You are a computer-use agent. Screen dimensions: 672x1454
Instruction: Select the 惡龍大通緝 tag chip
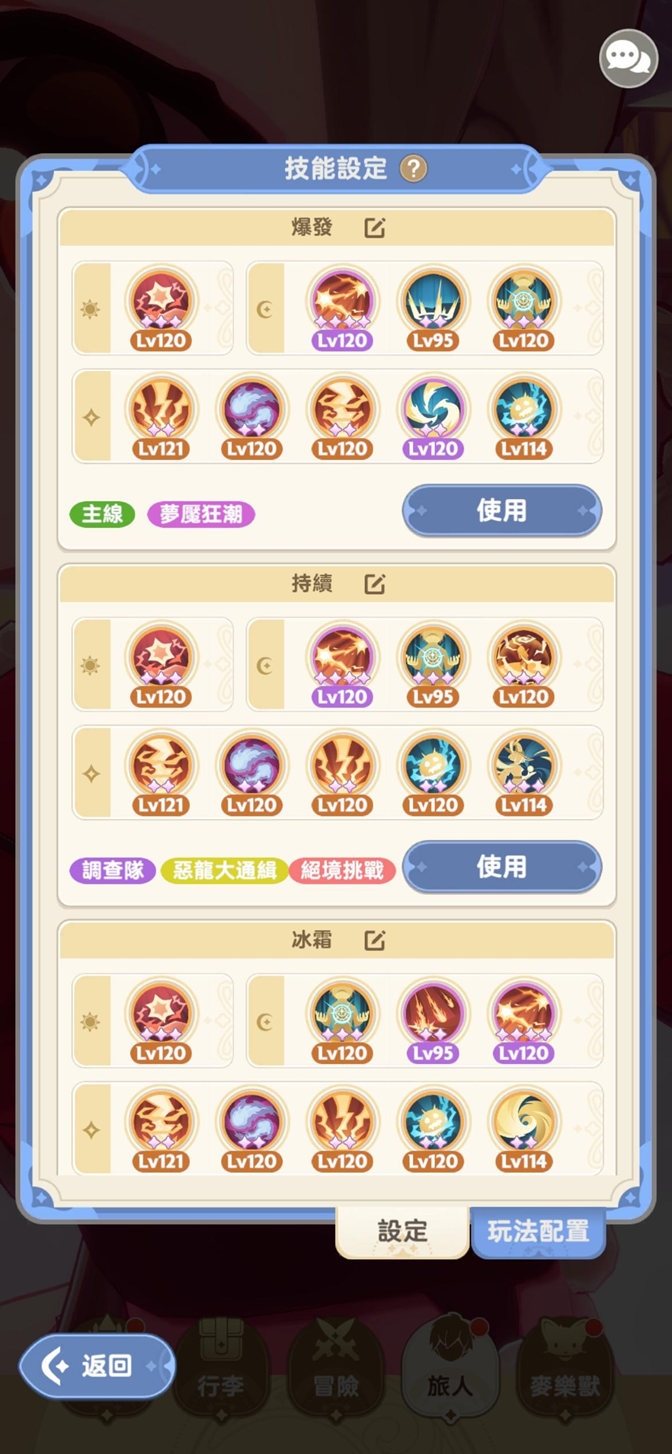[x=224, y=870]
